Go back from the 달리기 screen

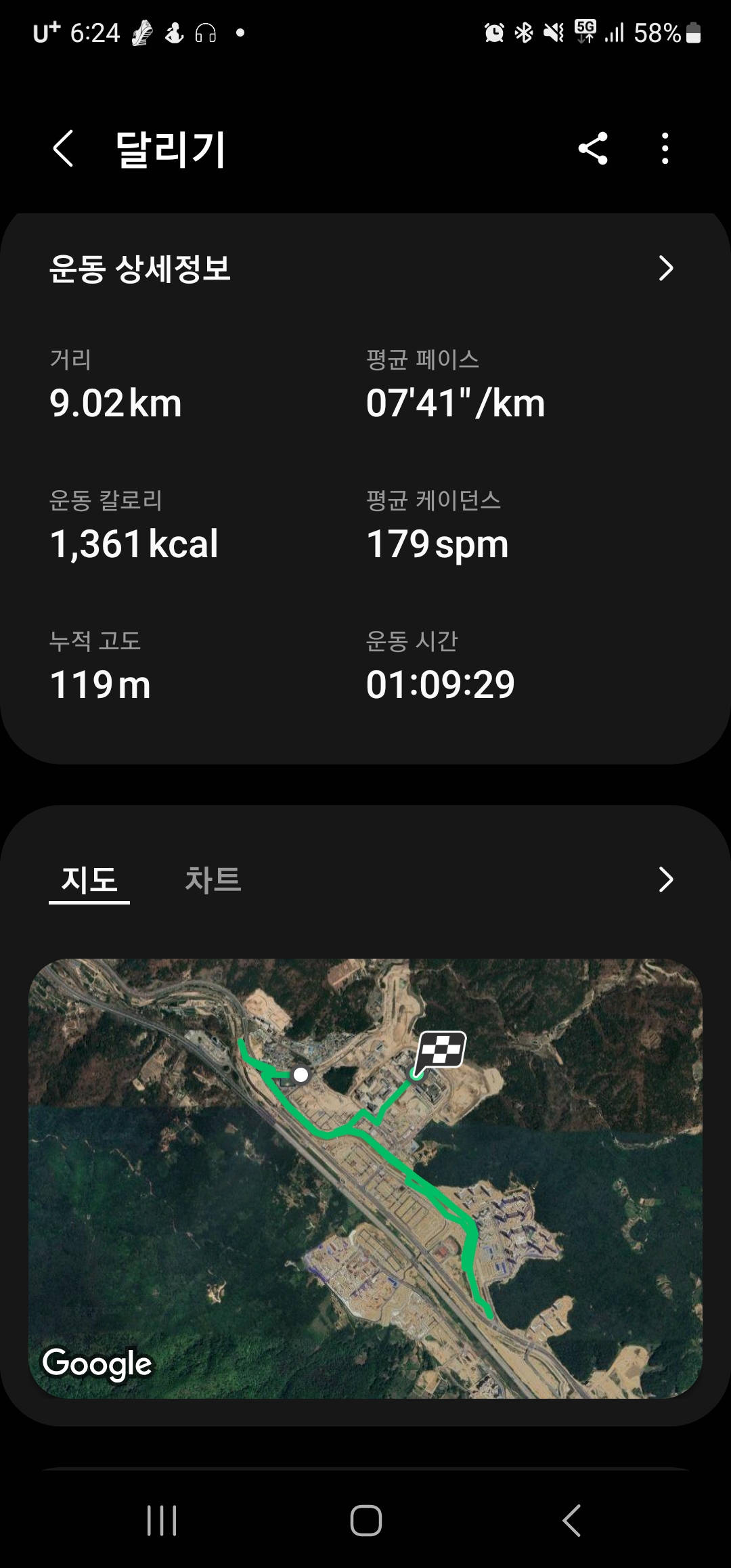coord(63,148)
